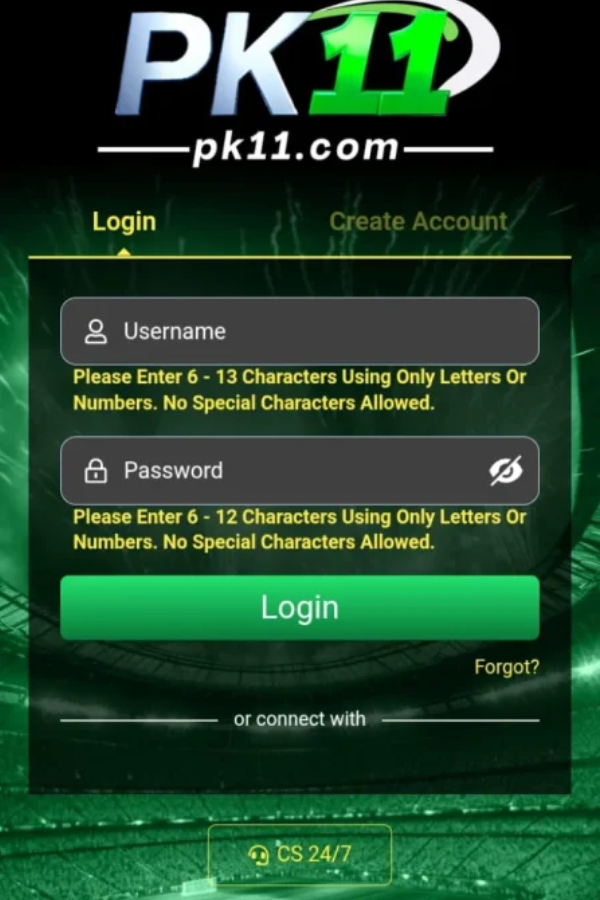Tap the green Login button

pos(300,607)
